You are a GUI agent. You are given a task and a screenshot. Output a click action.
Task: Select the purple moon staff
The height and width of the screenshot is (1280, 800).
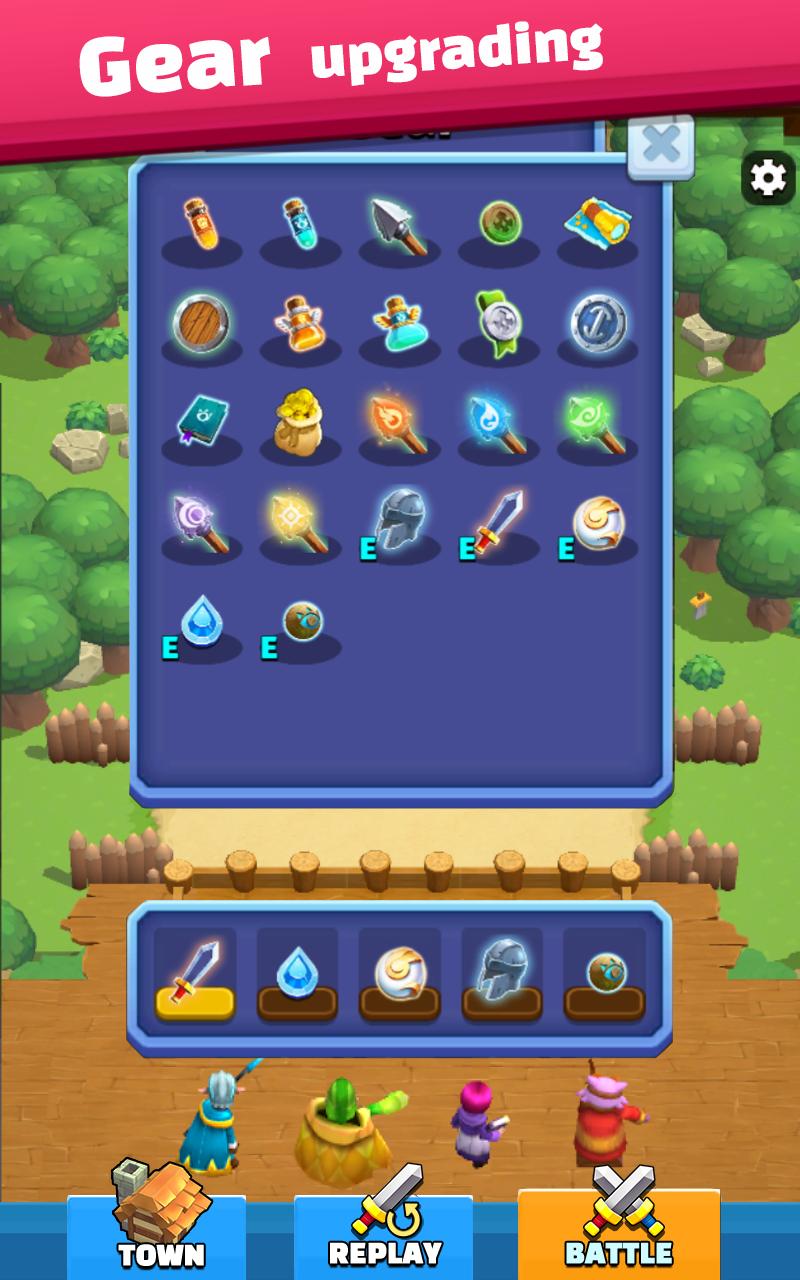pyautogui.click(x=201, y=522)
